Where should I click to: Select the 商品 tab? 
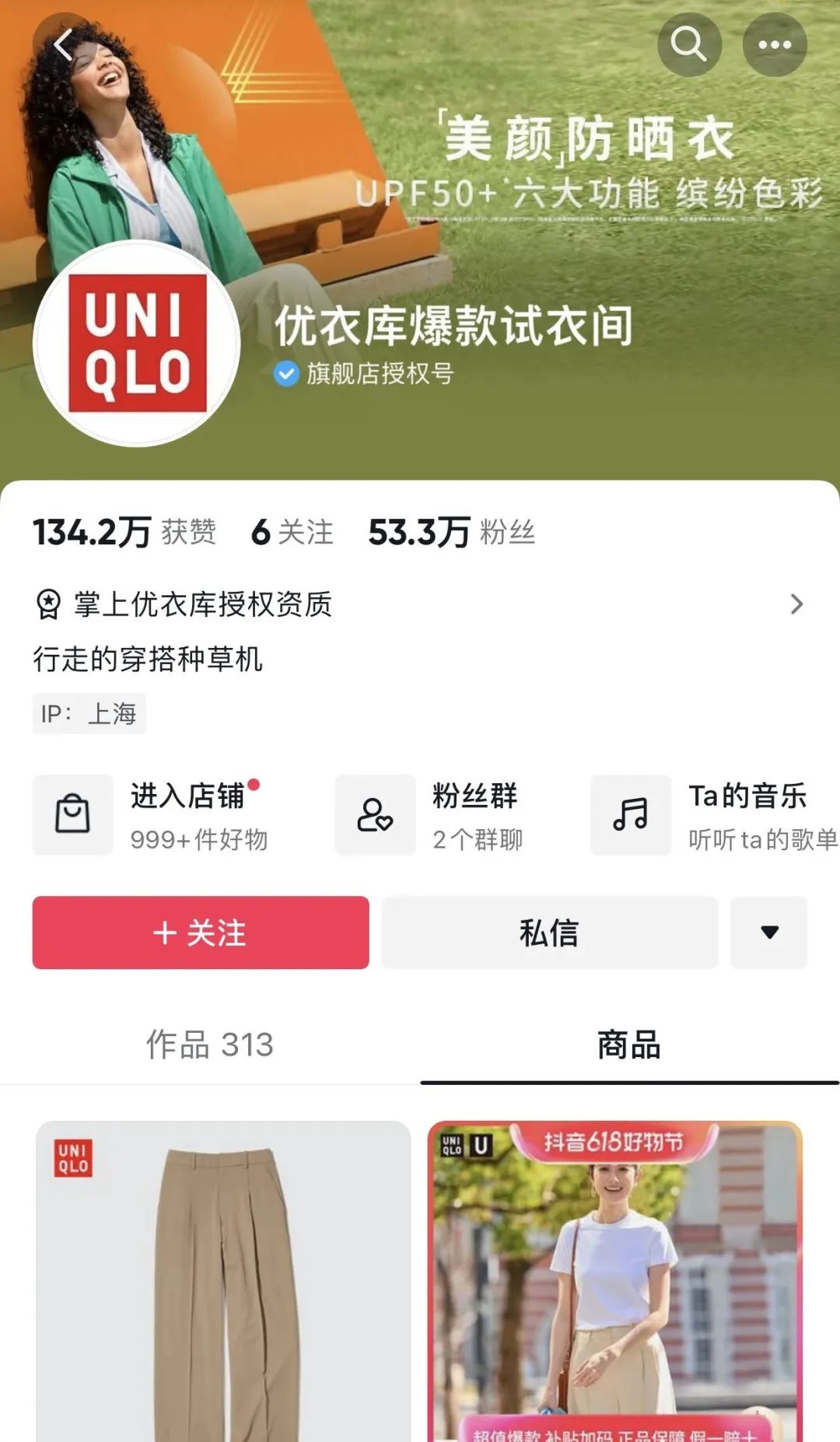coord(629,1045)
